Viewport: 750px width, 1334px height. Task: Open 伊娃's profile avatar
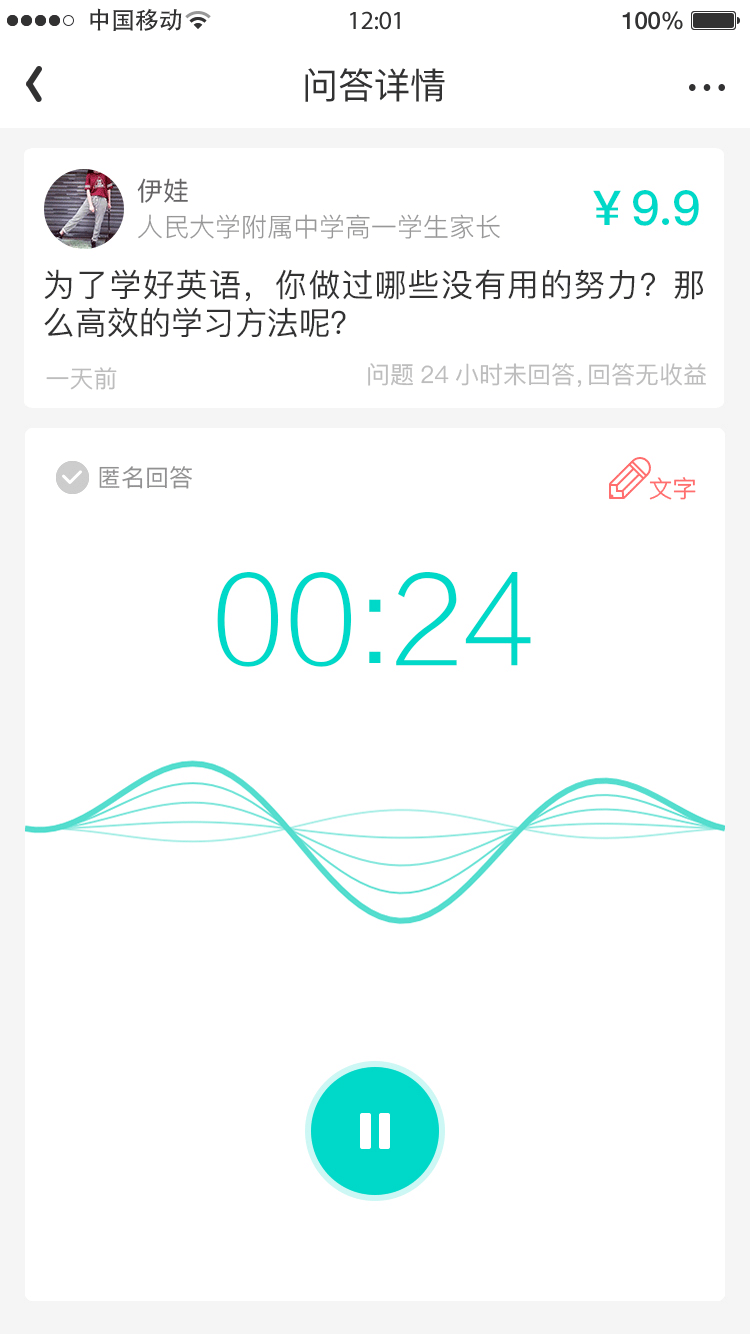(84, 209)
